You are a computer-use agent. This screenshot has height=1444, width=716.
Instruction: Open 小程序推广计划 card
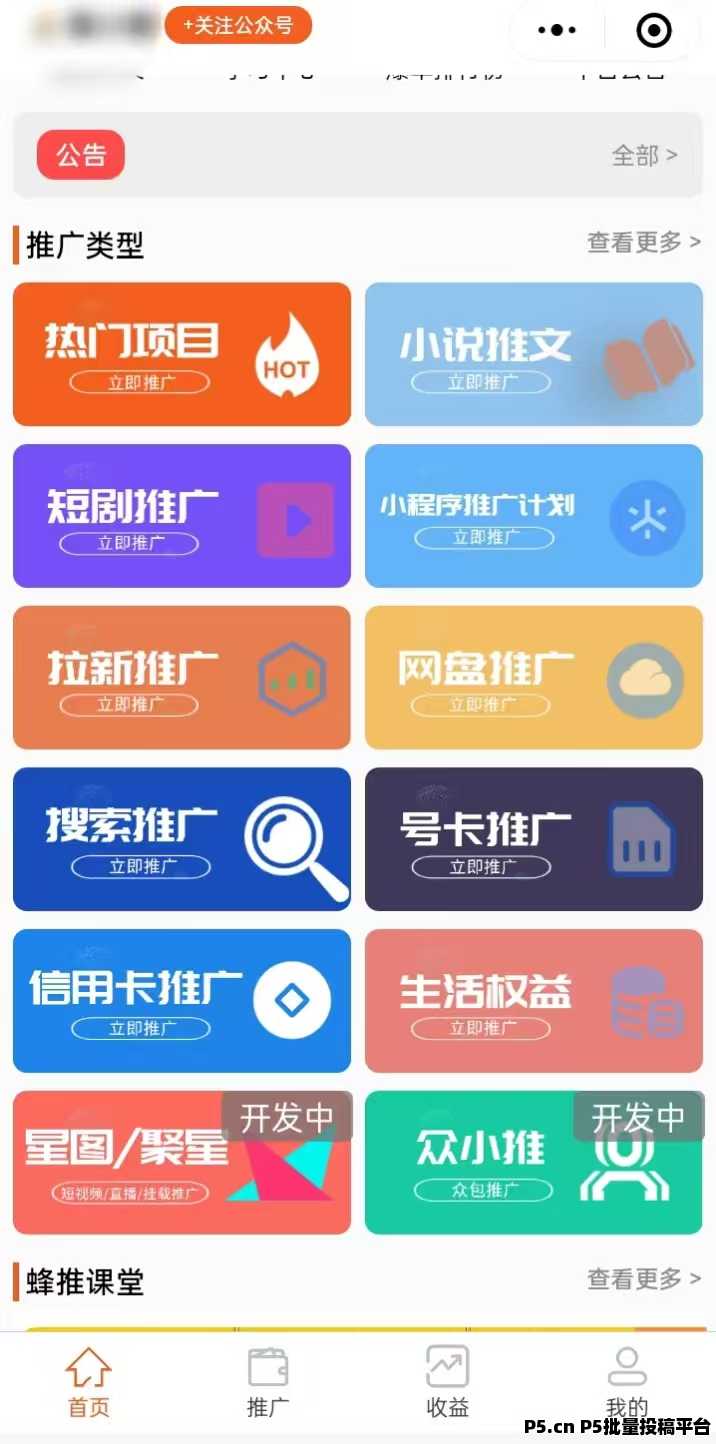pyautogui.click(x=534, y=516)
